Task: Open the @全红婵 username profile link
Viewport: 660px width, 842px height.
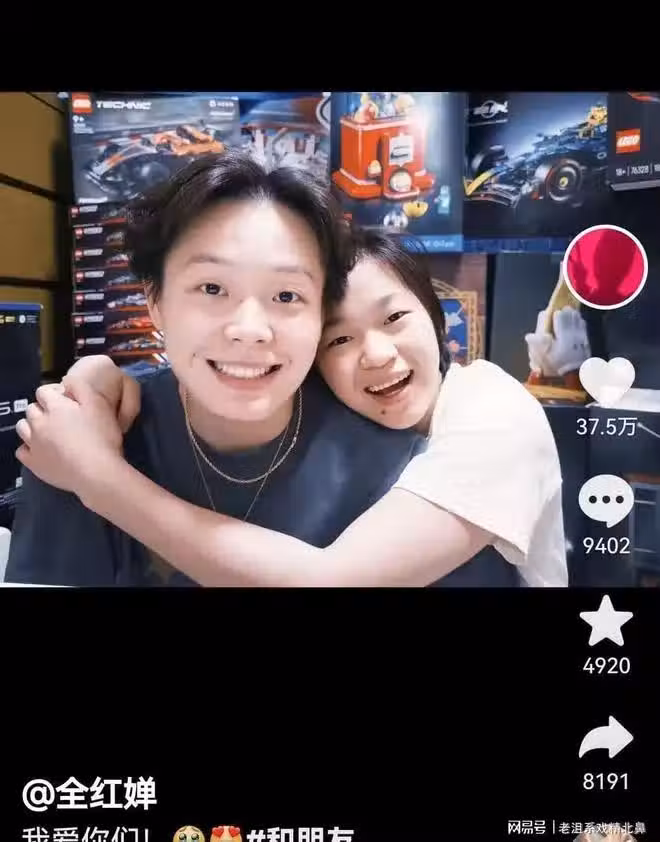Action: coord(89,795)
